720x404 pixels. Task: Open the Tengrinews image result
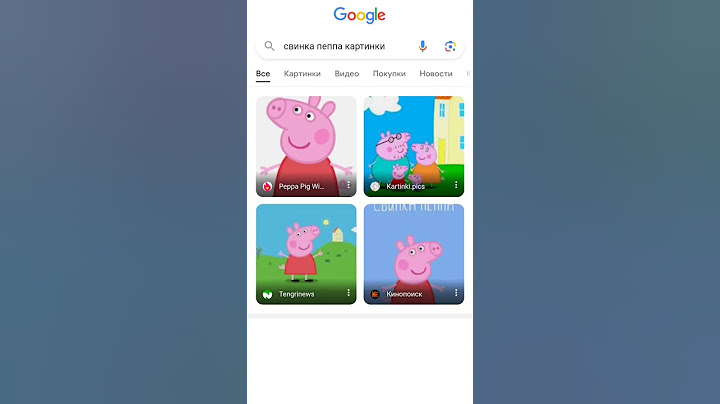coord(306,248)
